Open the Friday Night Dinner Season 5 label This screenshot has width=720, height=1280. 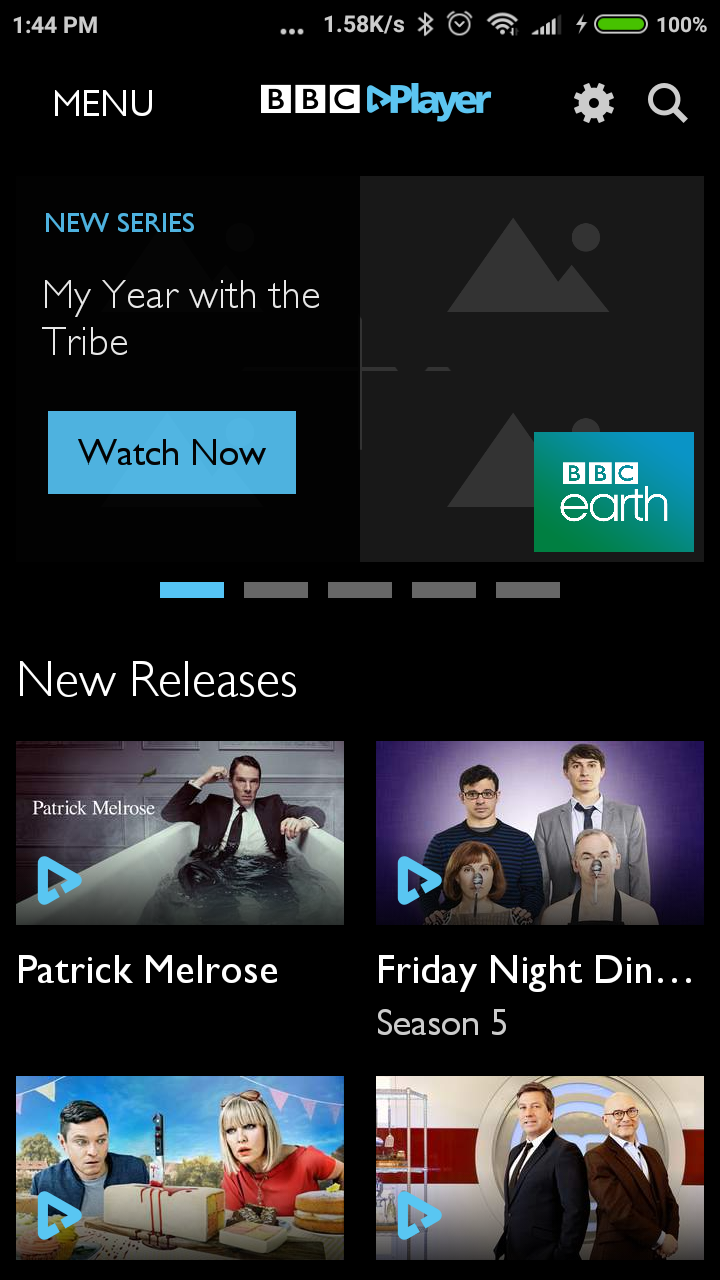441,1023
